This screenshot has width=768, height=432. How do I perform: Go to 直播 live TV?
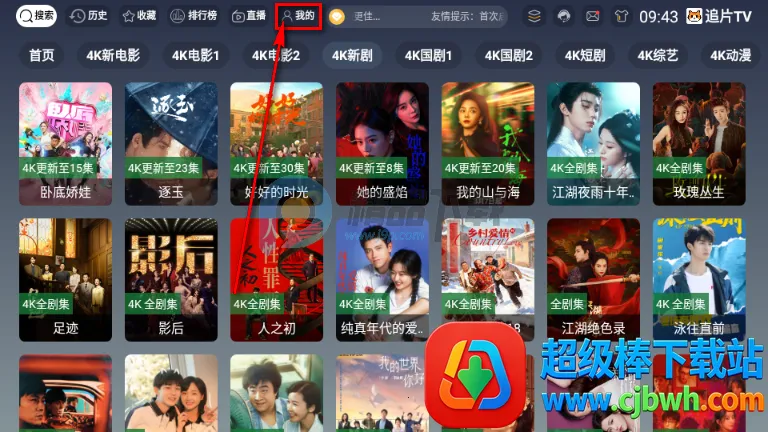coord(249,16)
